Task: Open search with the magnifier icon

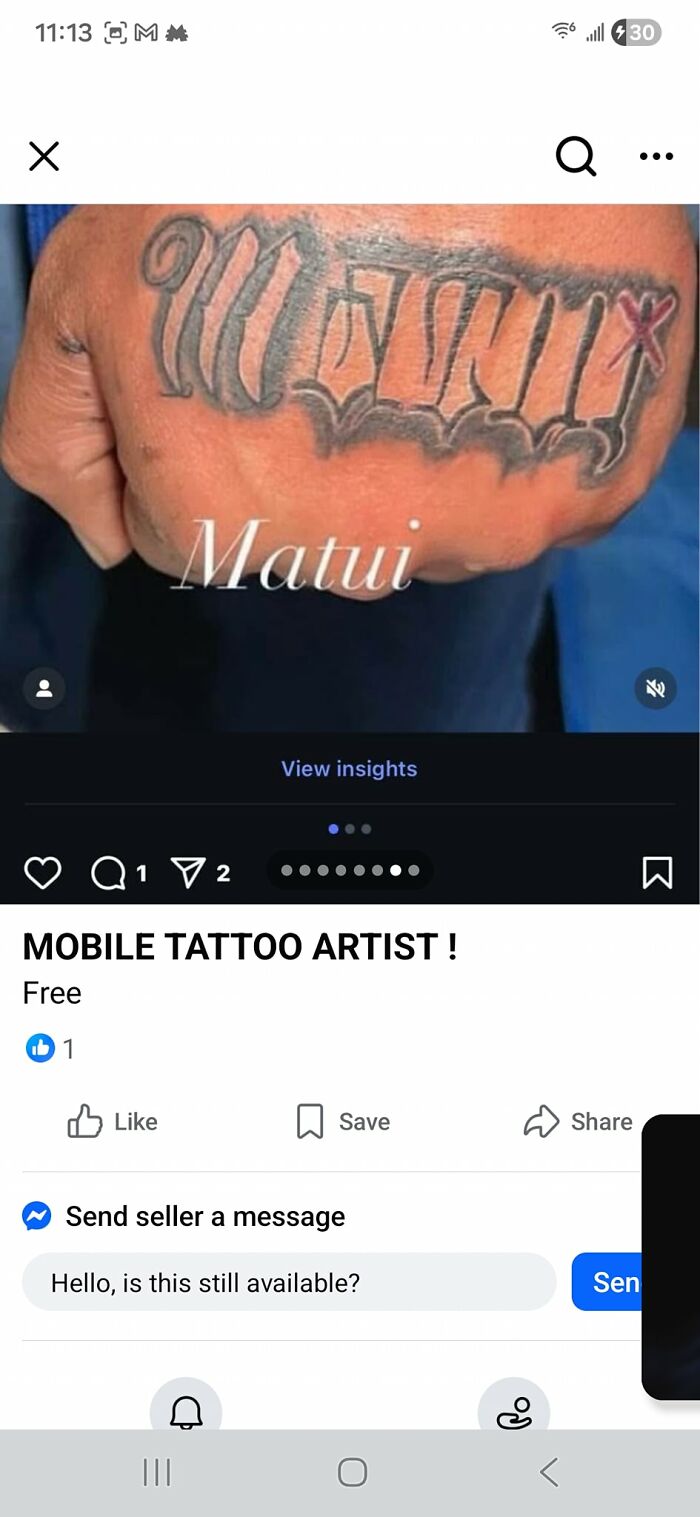Action: coord(576,156)
